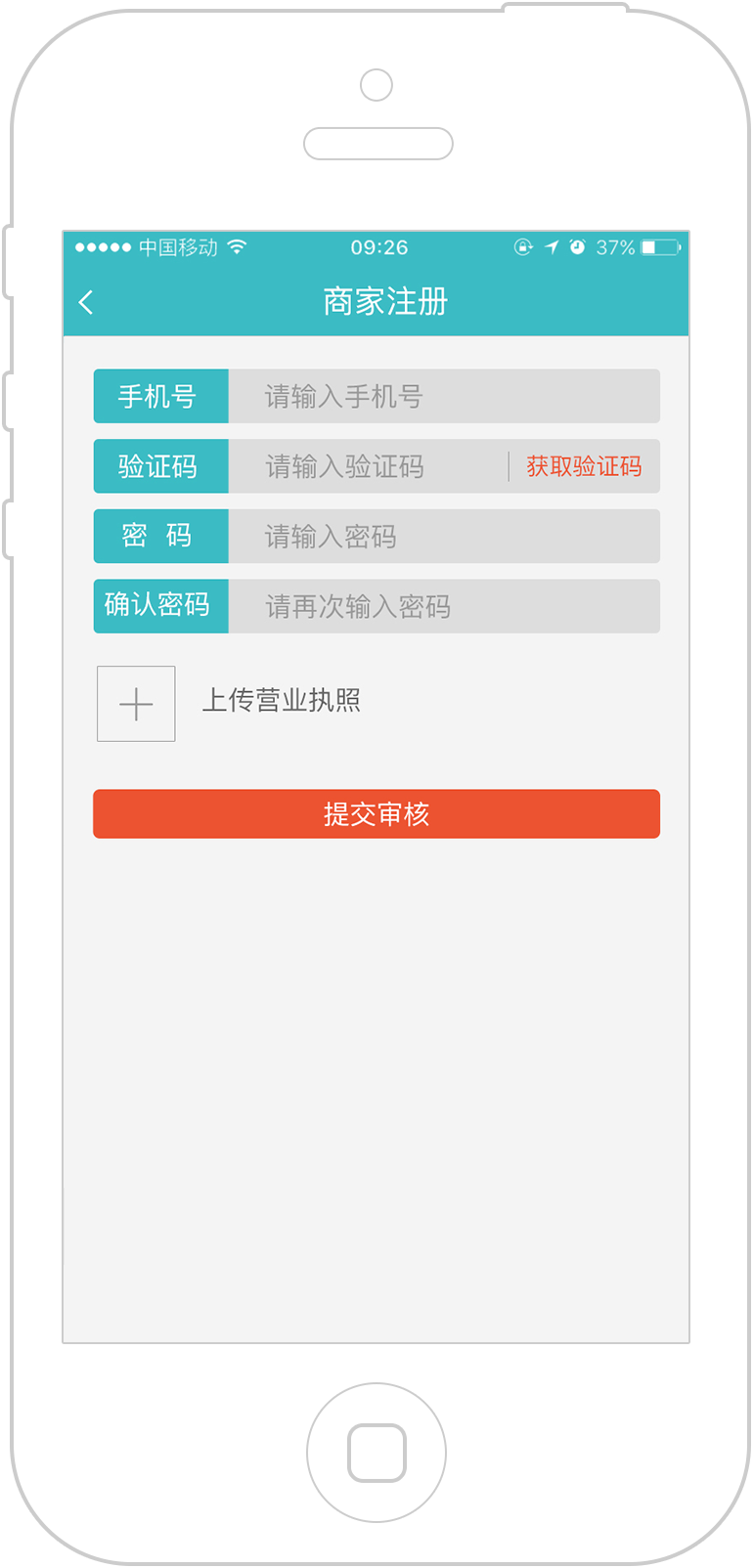Request a code via 获取验证码

coord(584,466)
